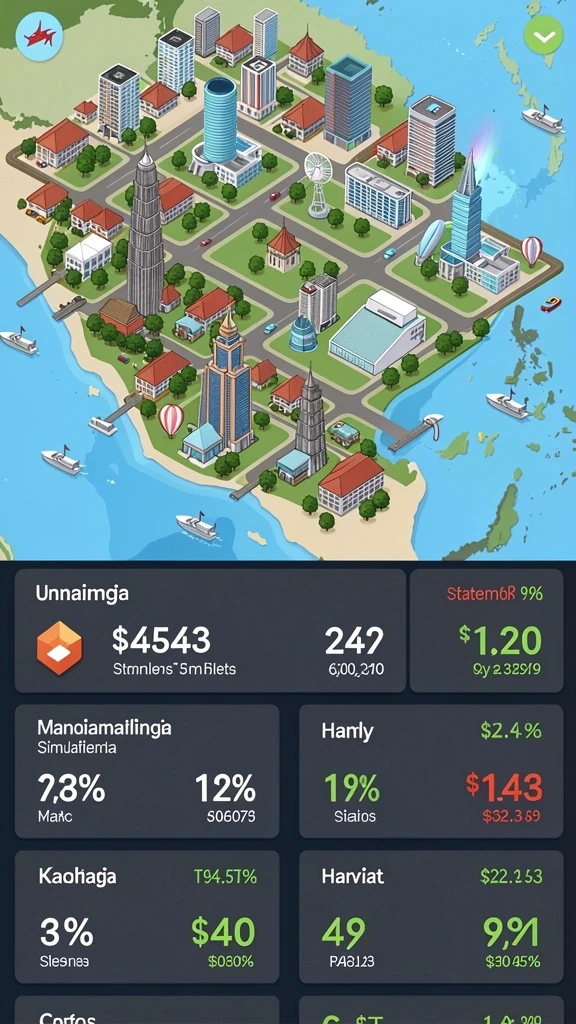
Task: Open the Hamly stats card
Action: point(431,771)
